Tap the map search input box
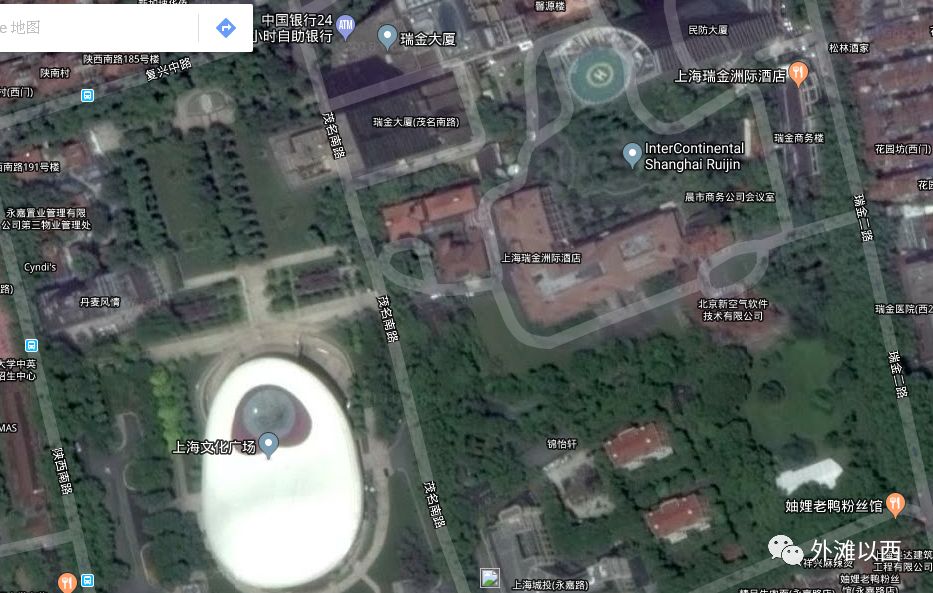 98,27
